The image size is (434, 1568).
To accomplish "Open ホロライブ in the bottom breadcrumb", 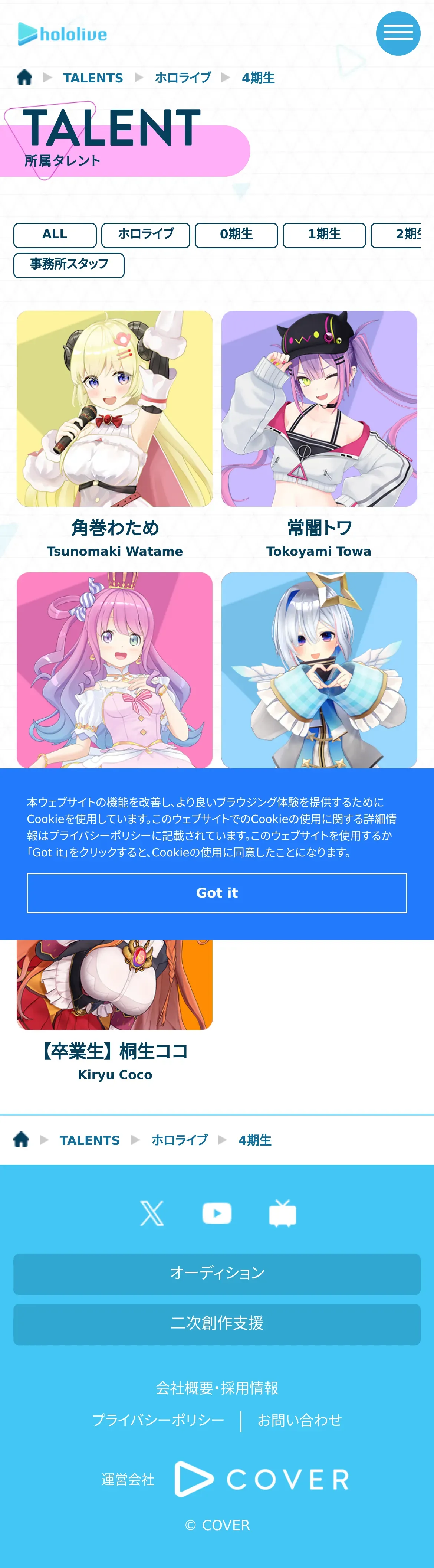I will pyautogui.click(x=179, y=1140).
